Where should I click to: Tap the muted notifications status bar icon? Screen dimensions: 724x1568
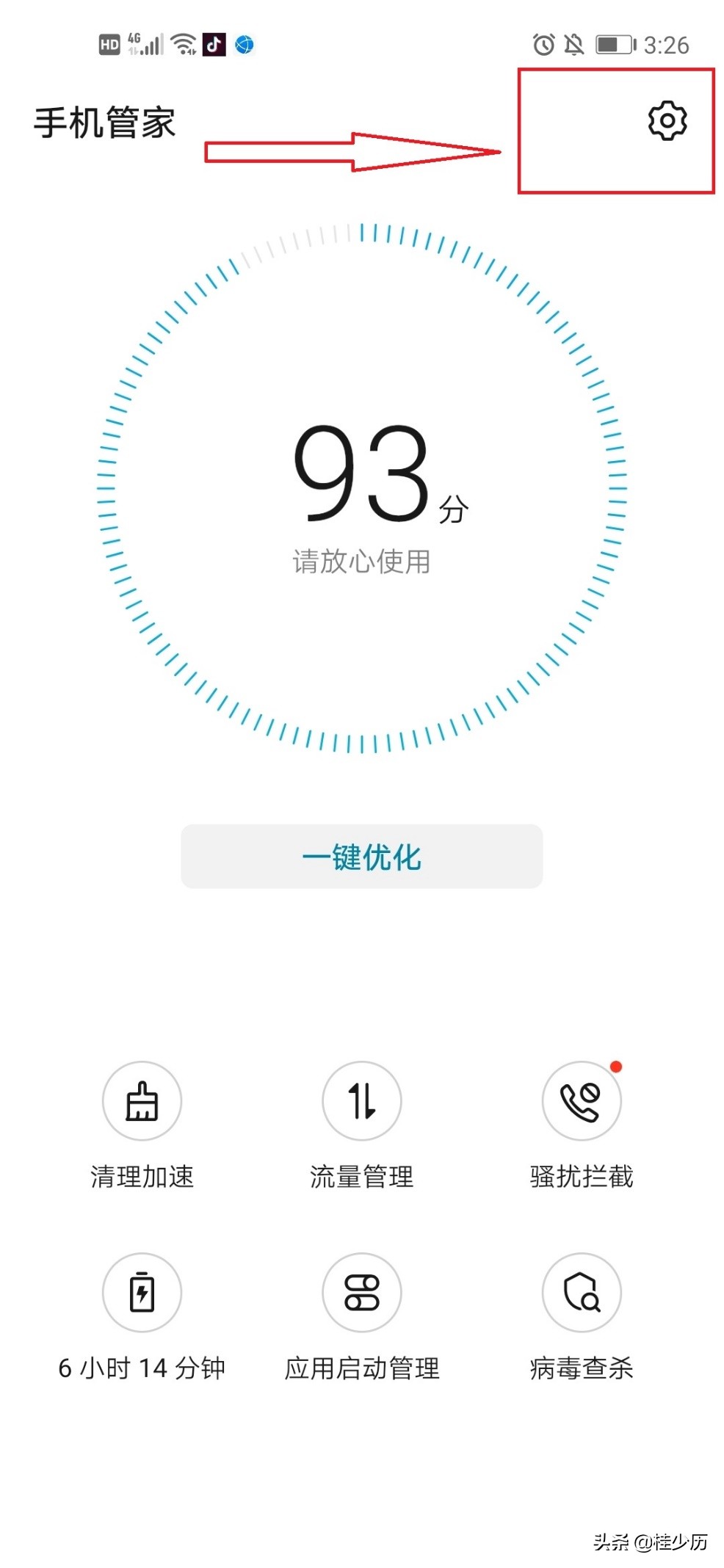pyautogui.click(x=574, y=46)
